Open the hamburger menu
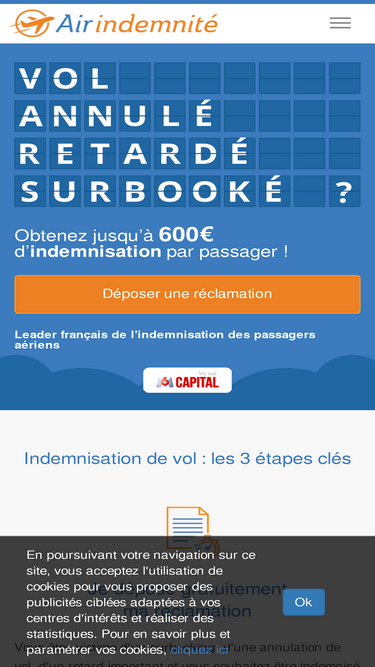The height and width of the screenshot is (667, 375). [340, 23]
